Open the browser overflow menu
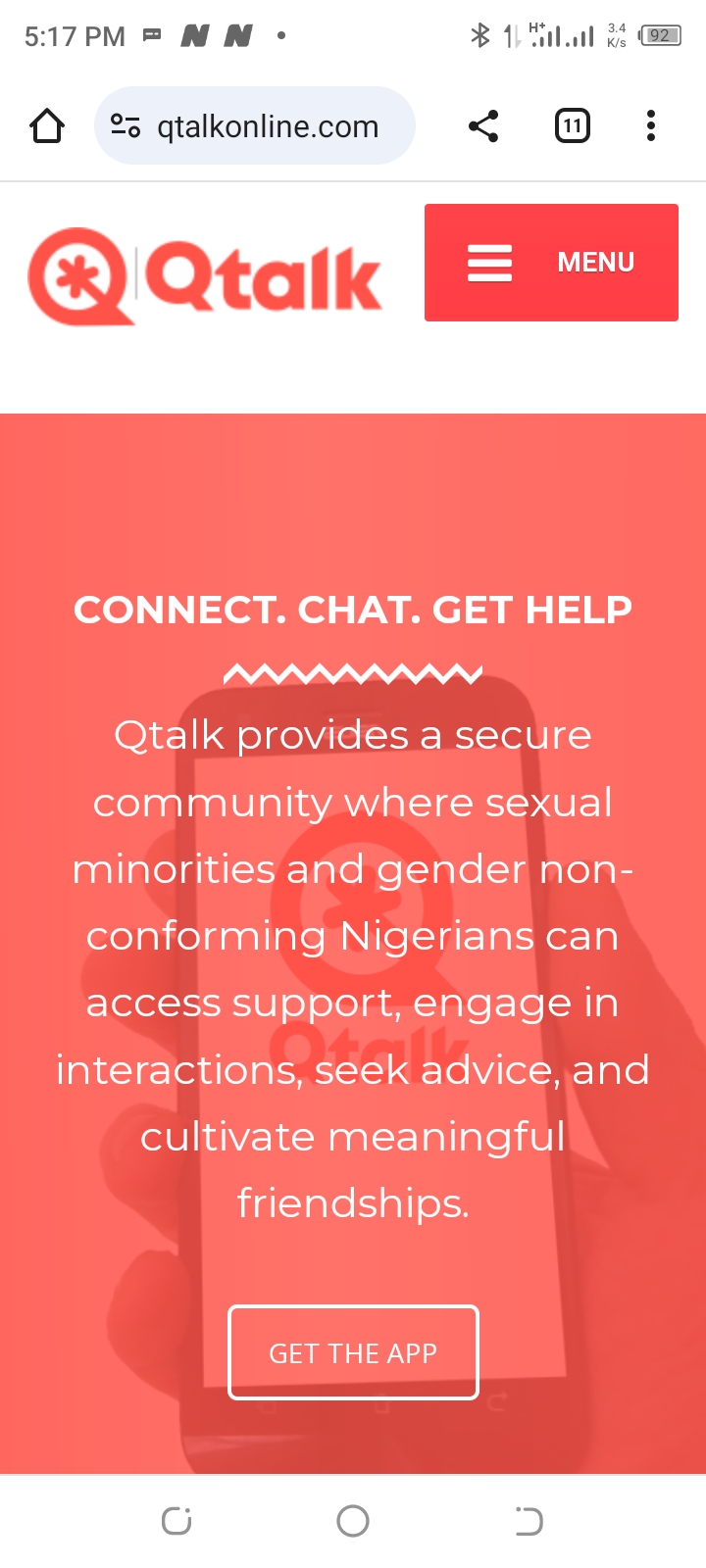 (651, 126)
